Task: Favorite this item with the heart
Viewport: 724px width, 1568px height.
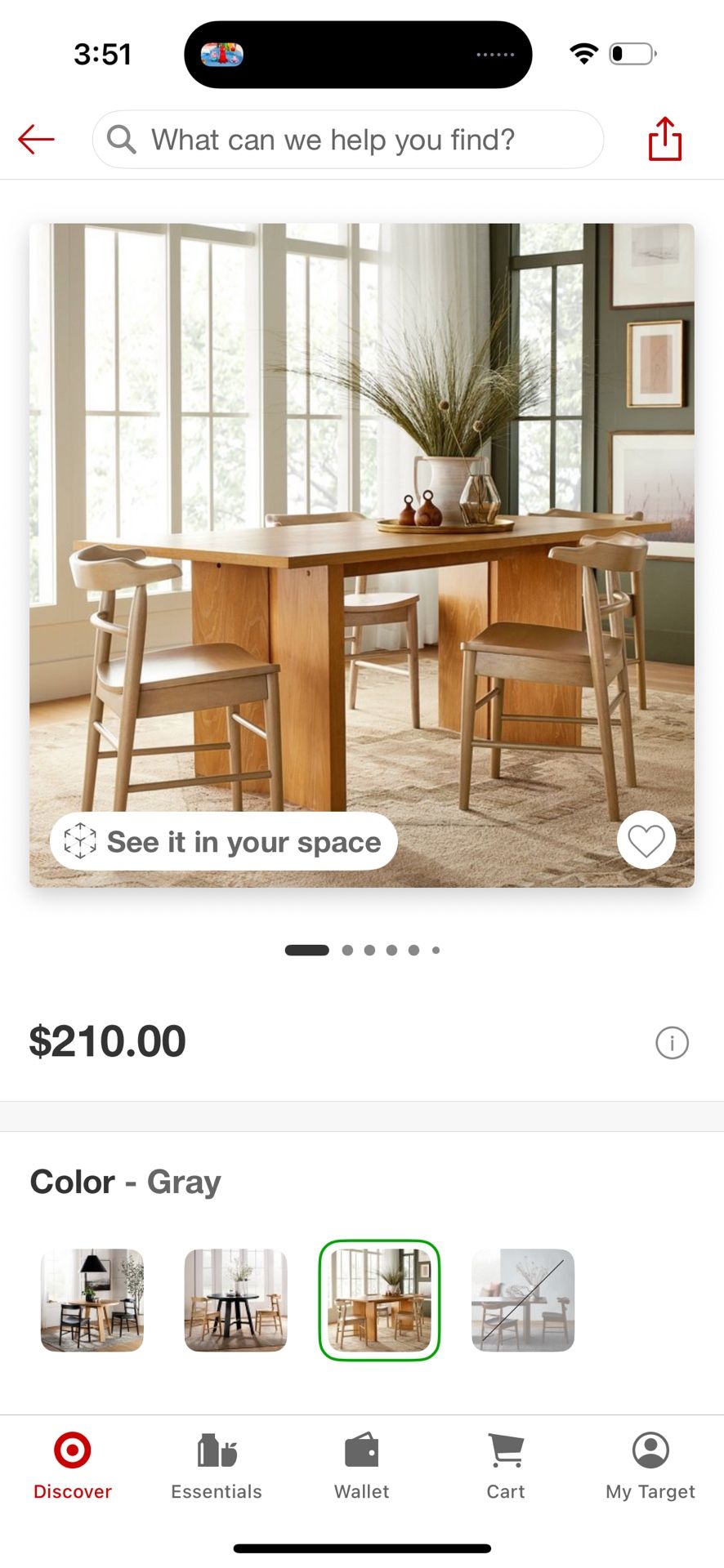Action: coord(646,840)
